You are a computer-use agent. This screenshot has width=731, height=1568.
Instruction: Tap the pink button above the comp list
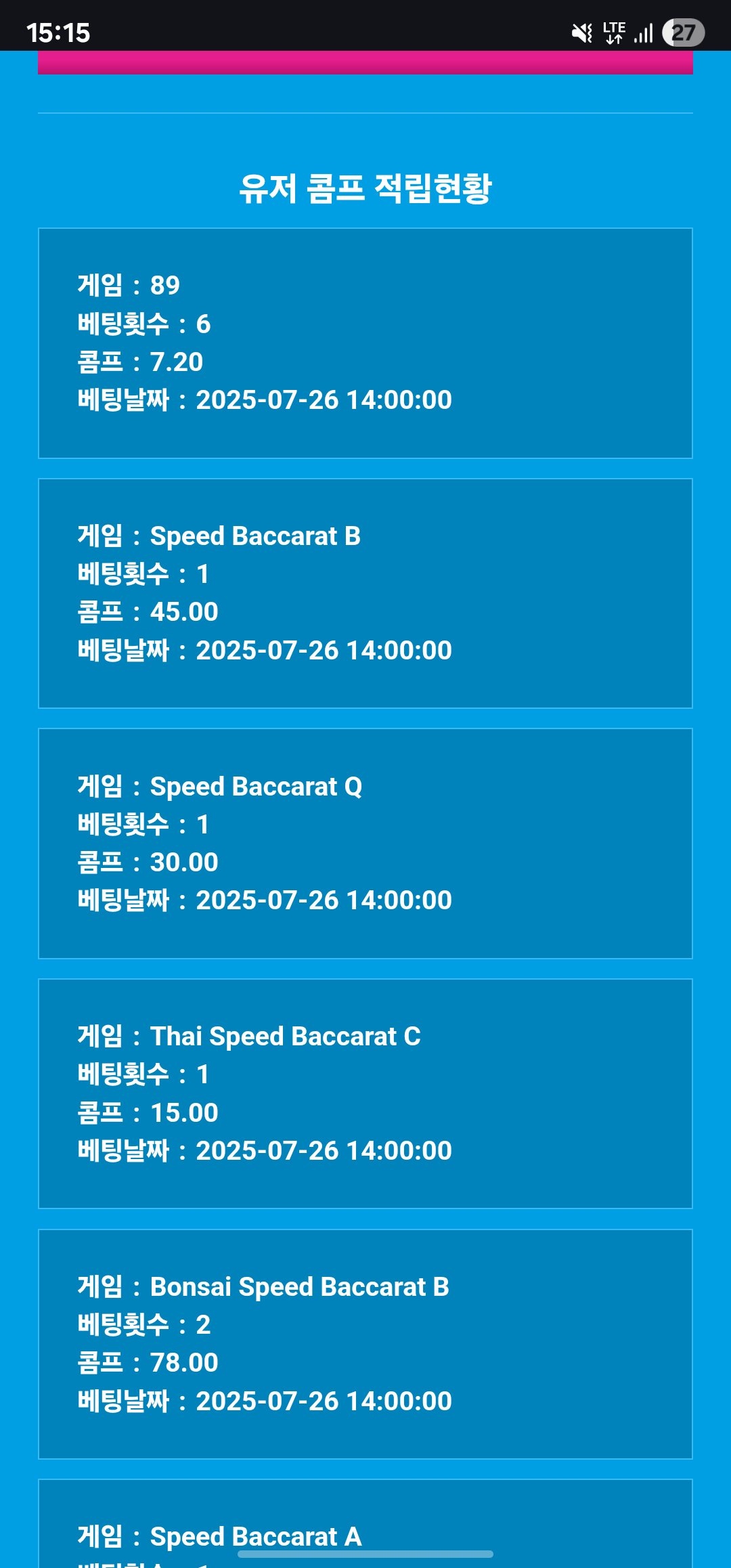pos(365,63)
